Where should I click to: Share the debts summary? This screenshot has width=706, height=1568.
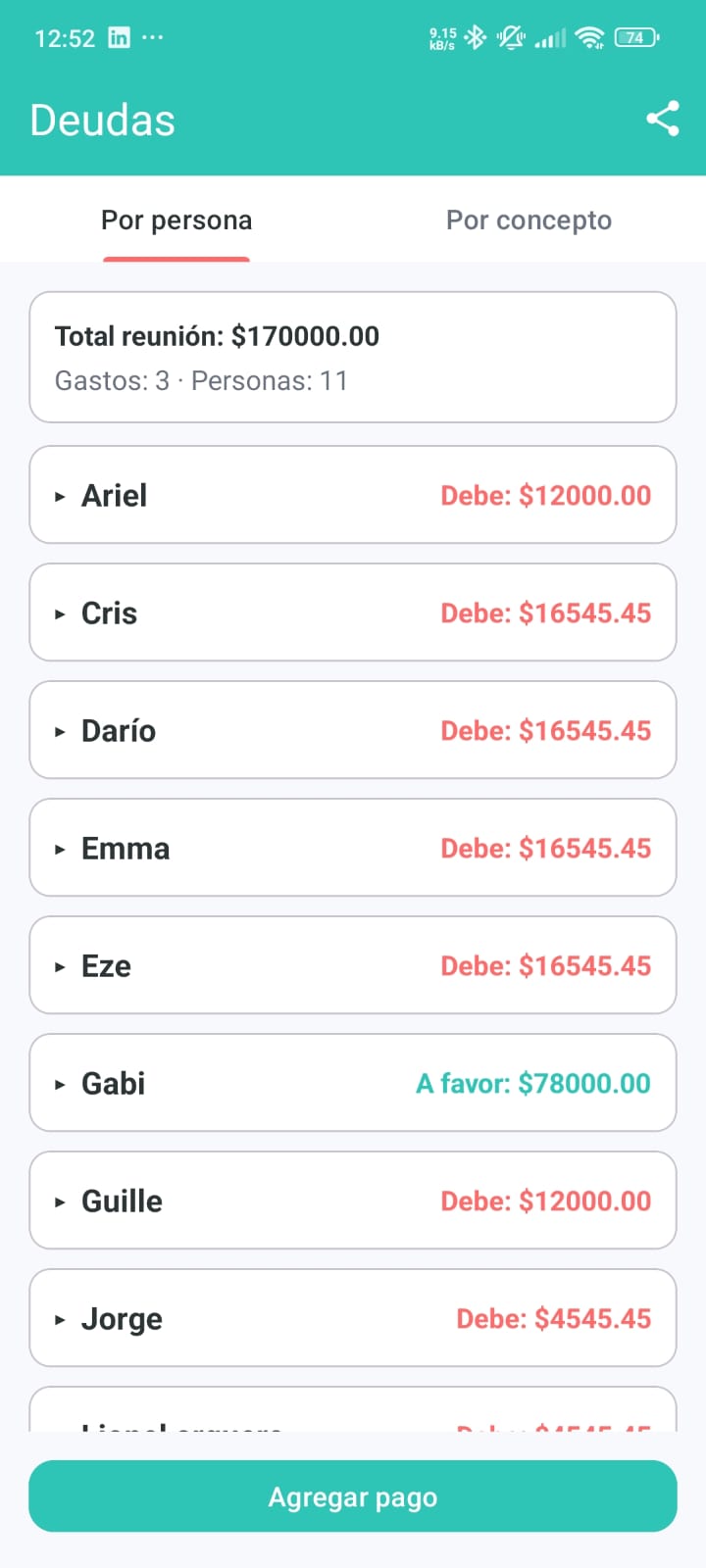pos(663,119)
